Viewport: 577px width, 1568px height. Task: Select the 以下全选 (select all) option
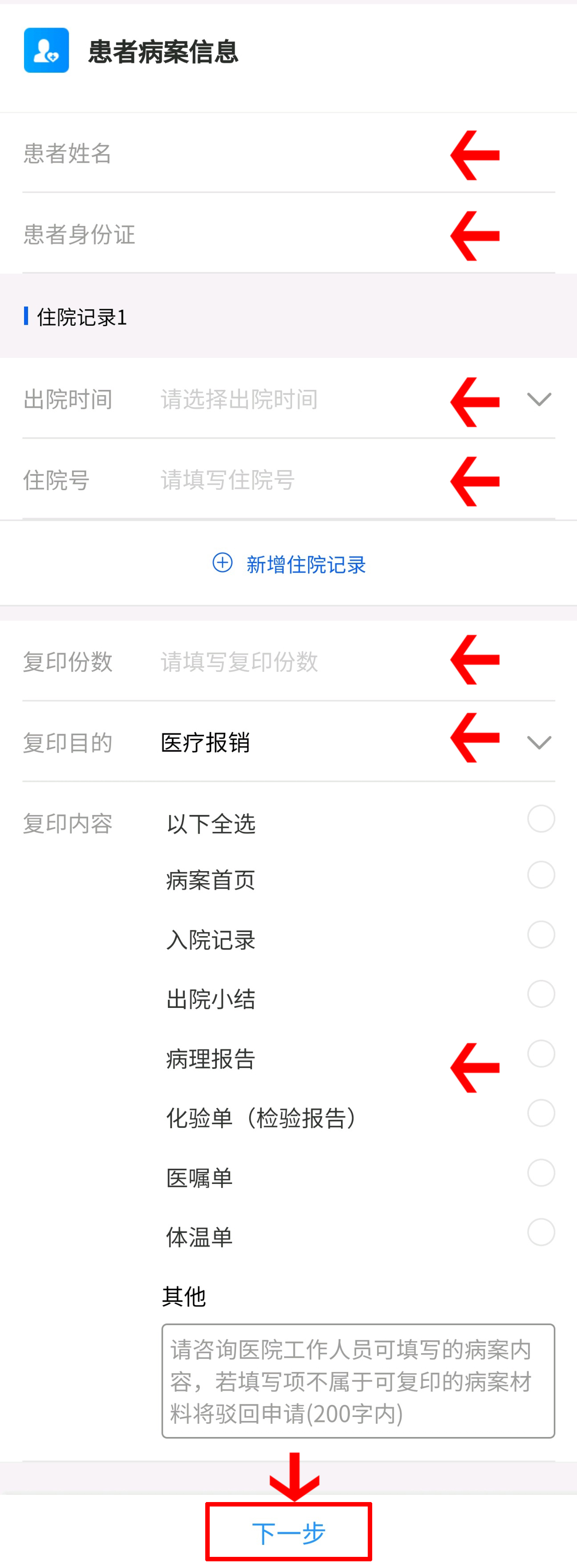(540, 819)
